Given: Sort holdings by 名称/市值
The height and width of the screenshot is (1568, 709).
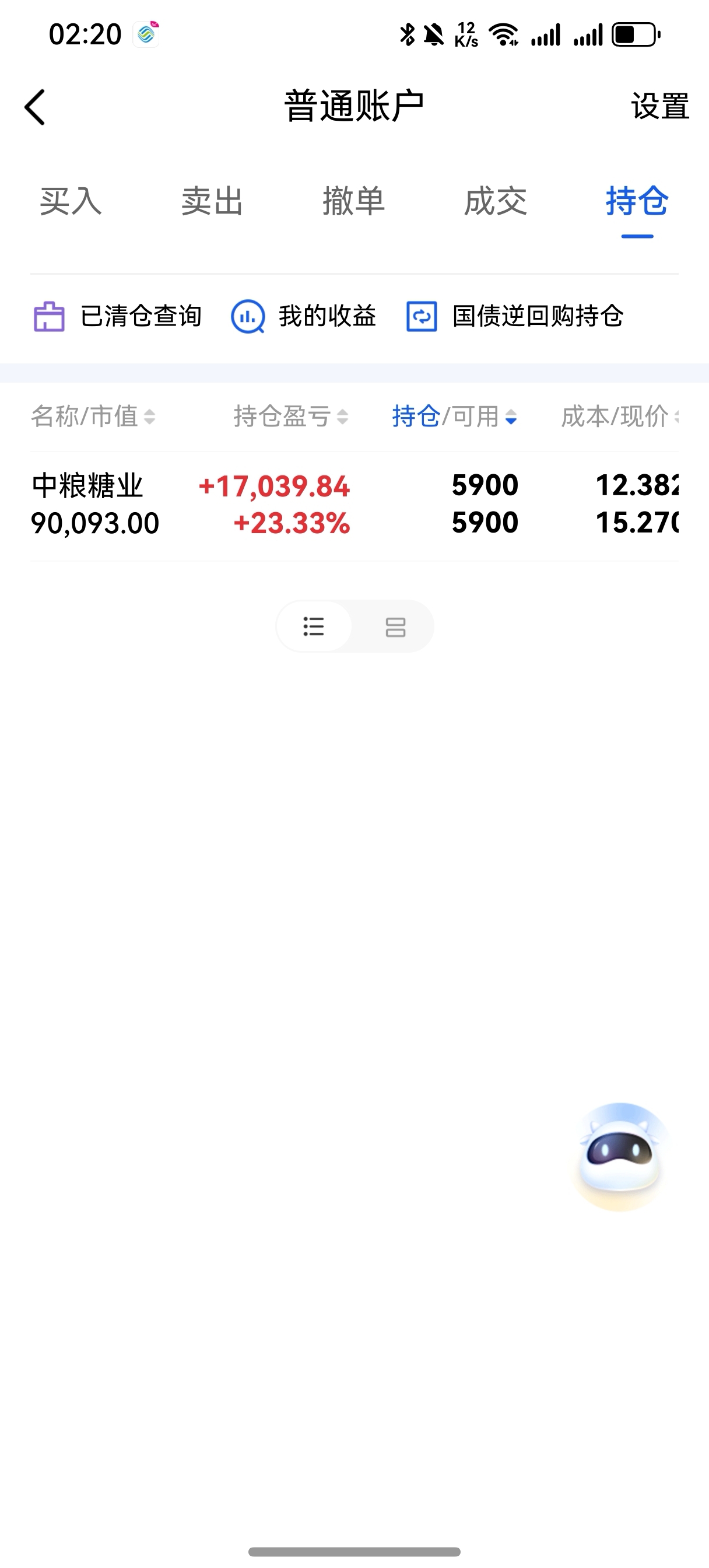Looking at the screenshot, I should coord(93,417).
